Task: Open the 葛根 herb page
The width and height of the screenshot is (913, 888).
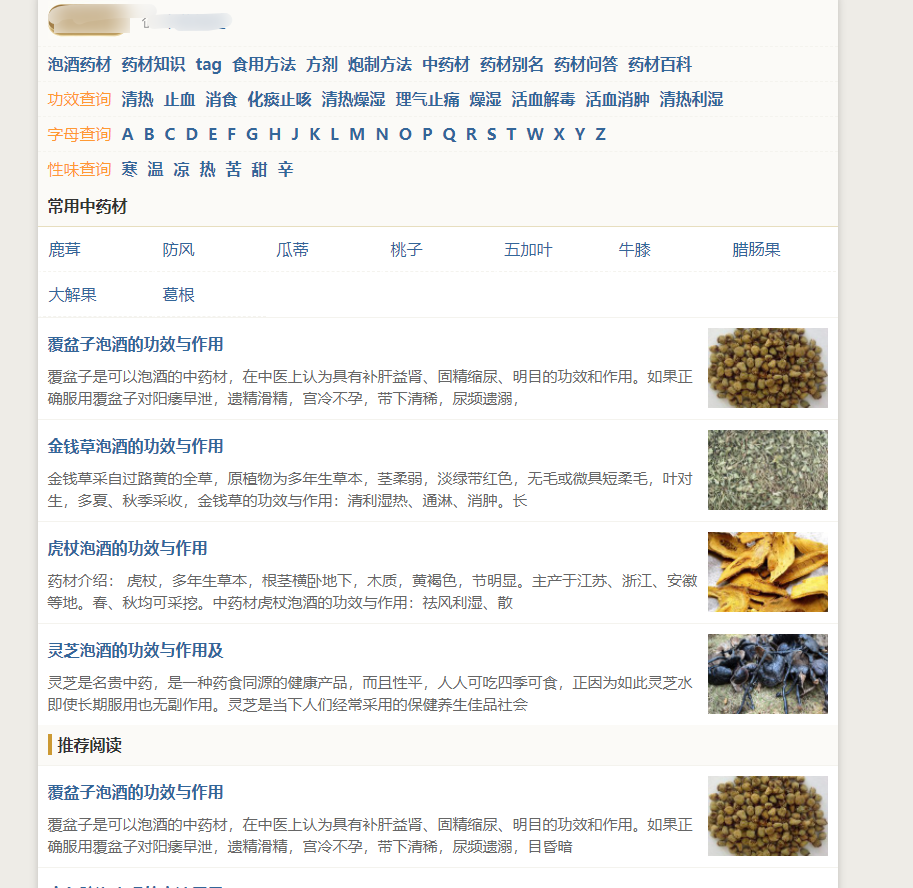Action: point(178,294)
